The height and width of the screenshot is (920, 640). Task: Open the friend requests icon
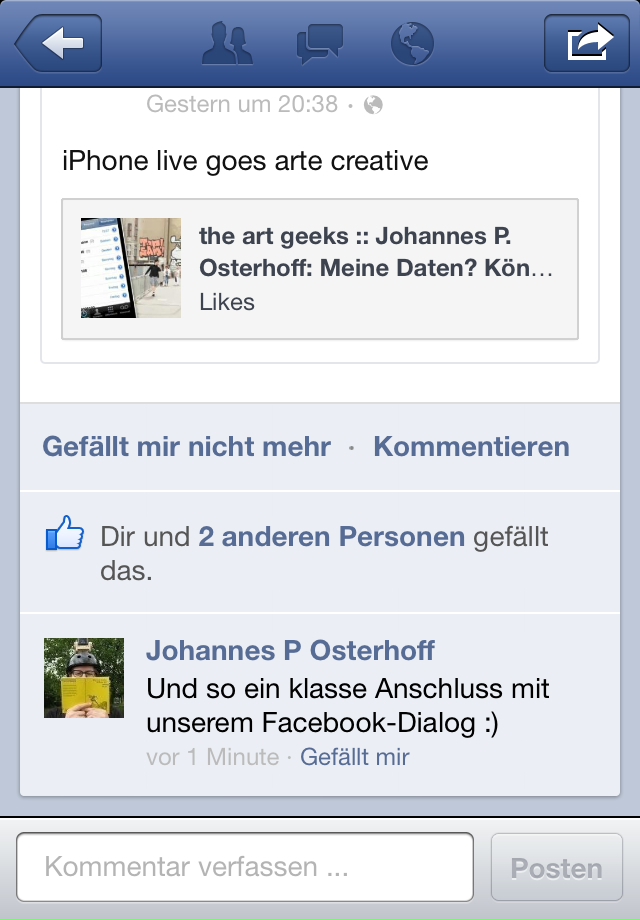click(x=227, y=44)
